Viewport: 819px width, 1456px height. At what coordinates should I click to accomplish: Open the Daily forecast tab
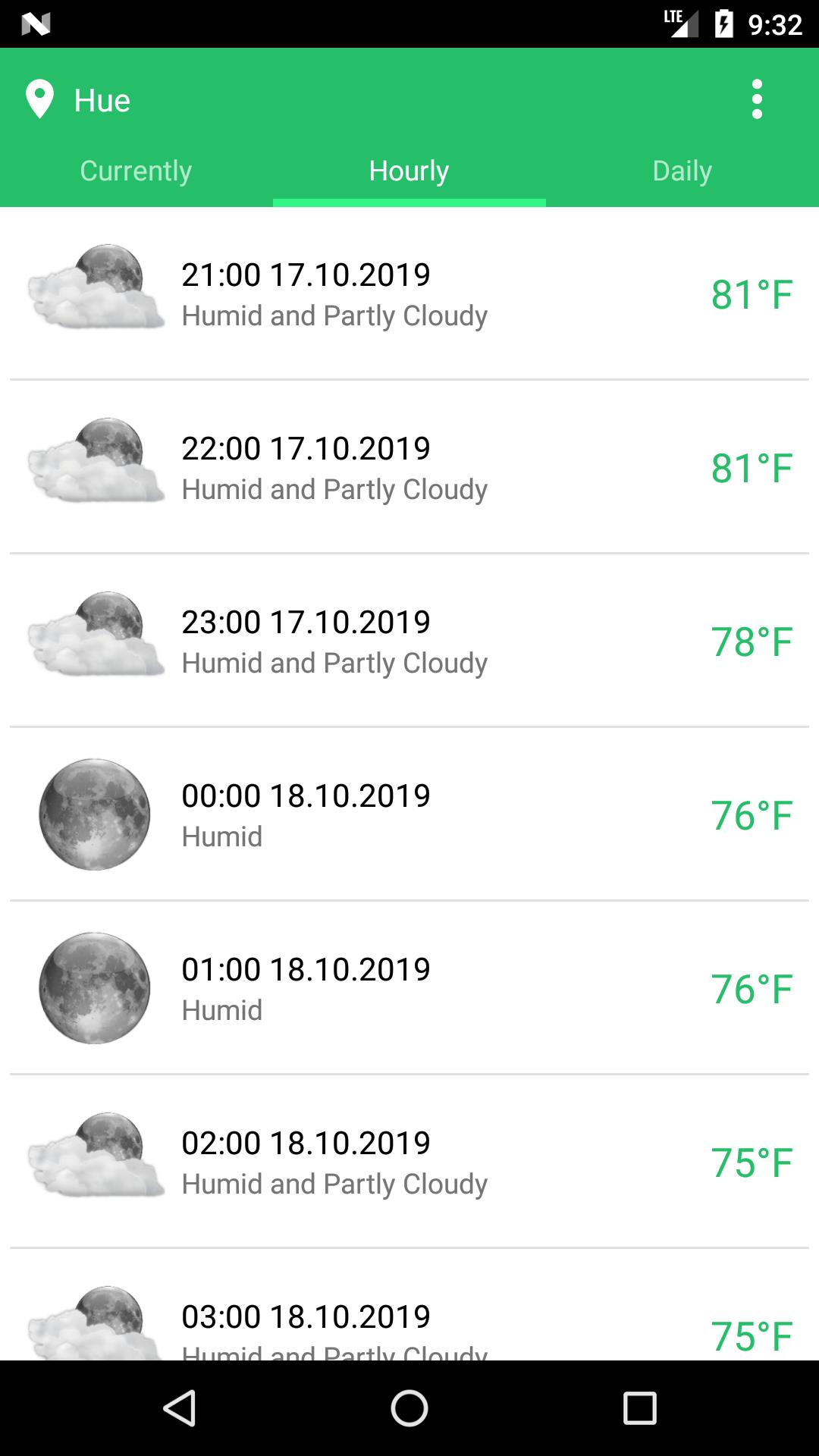(682, 170)
